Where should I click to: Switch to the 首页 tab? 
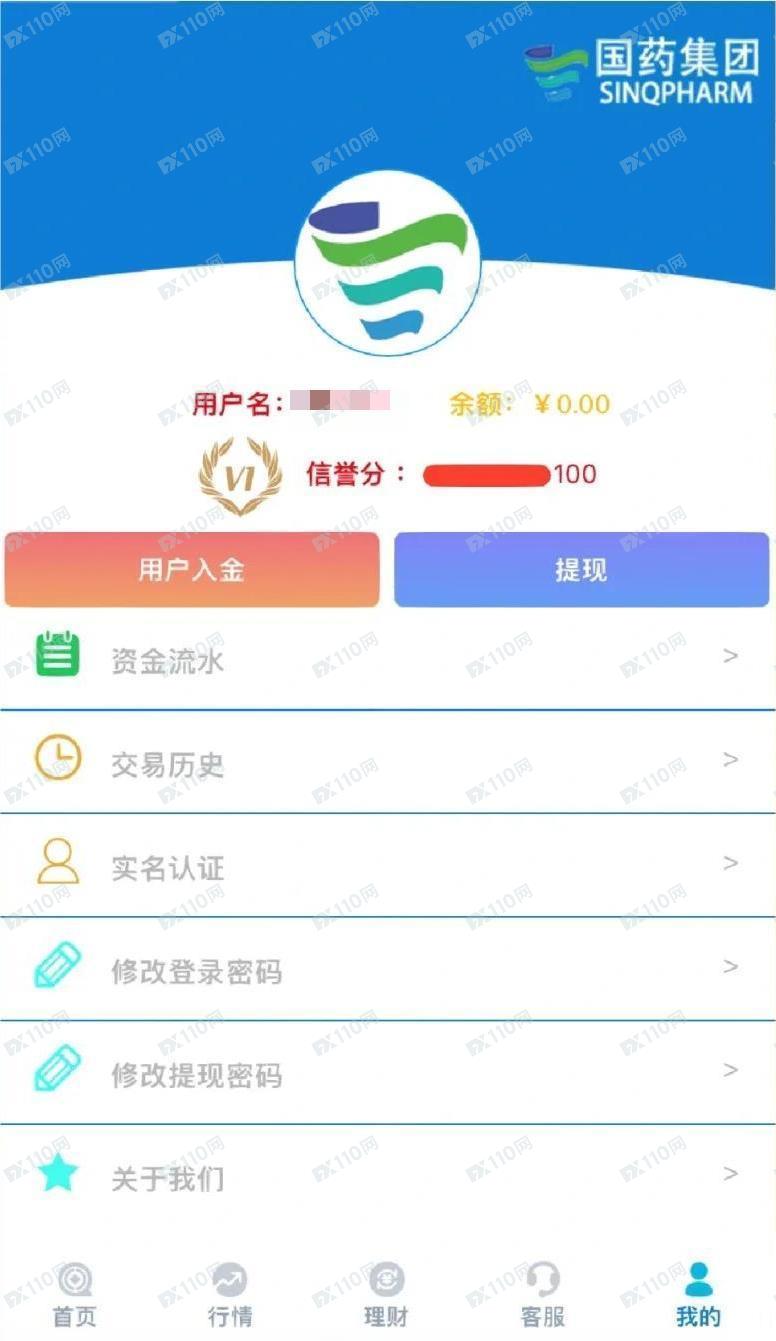tap(75, 1295)
